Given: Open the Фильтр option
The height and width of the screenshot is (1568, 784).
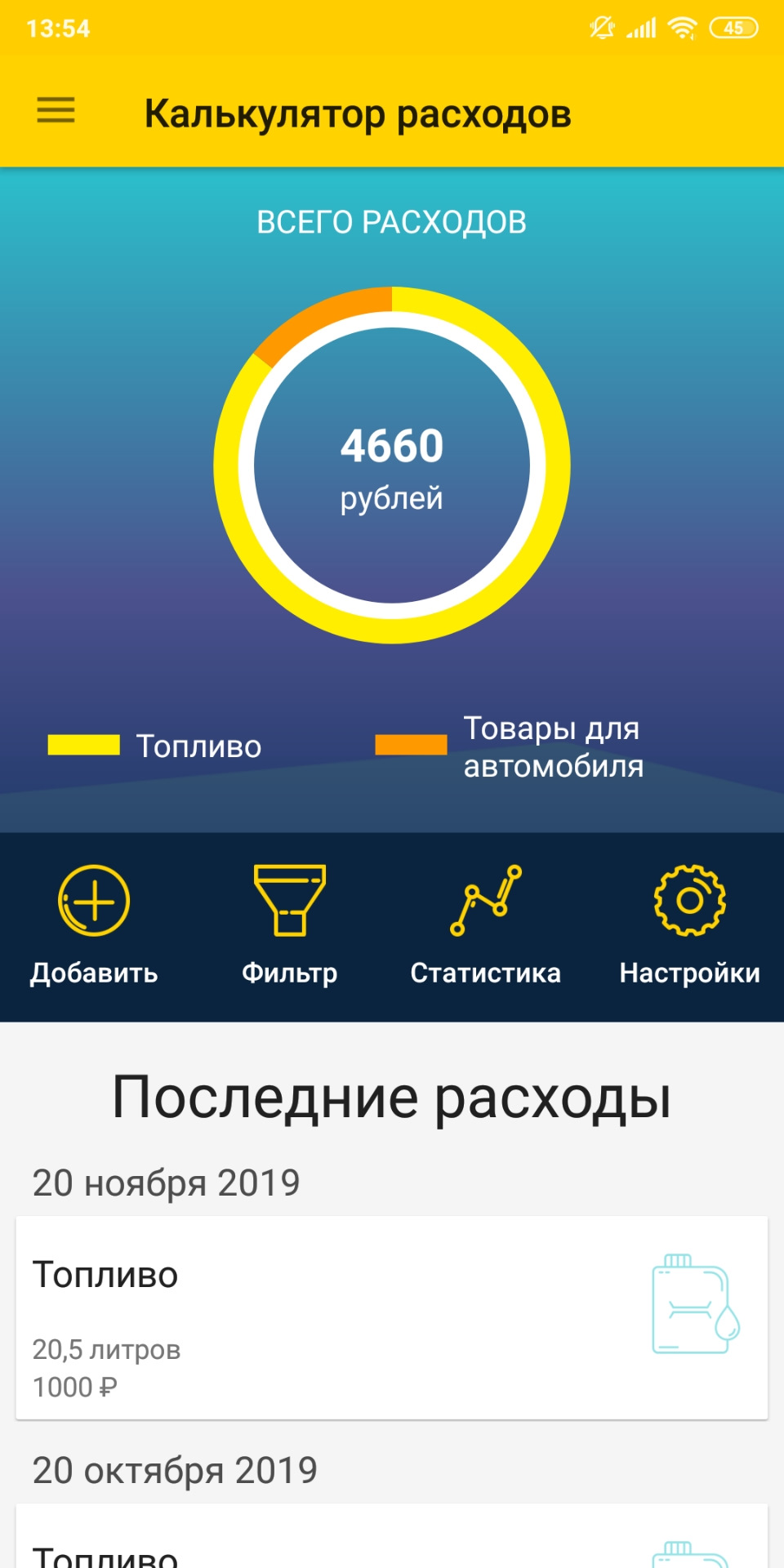Looking at the screenshot, I should 290,923.
